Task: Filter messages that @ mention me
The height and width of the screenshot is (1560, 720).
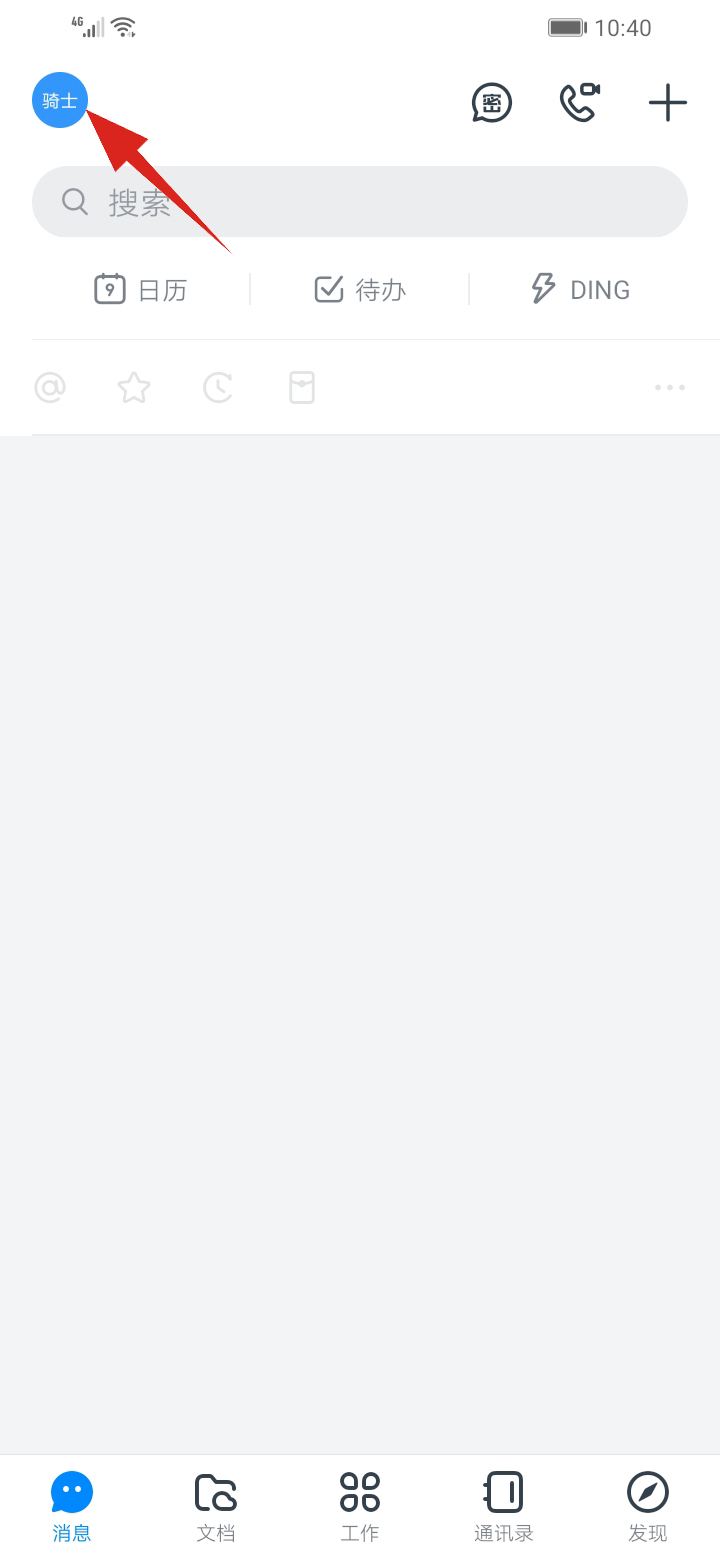Action: [50, 387]
